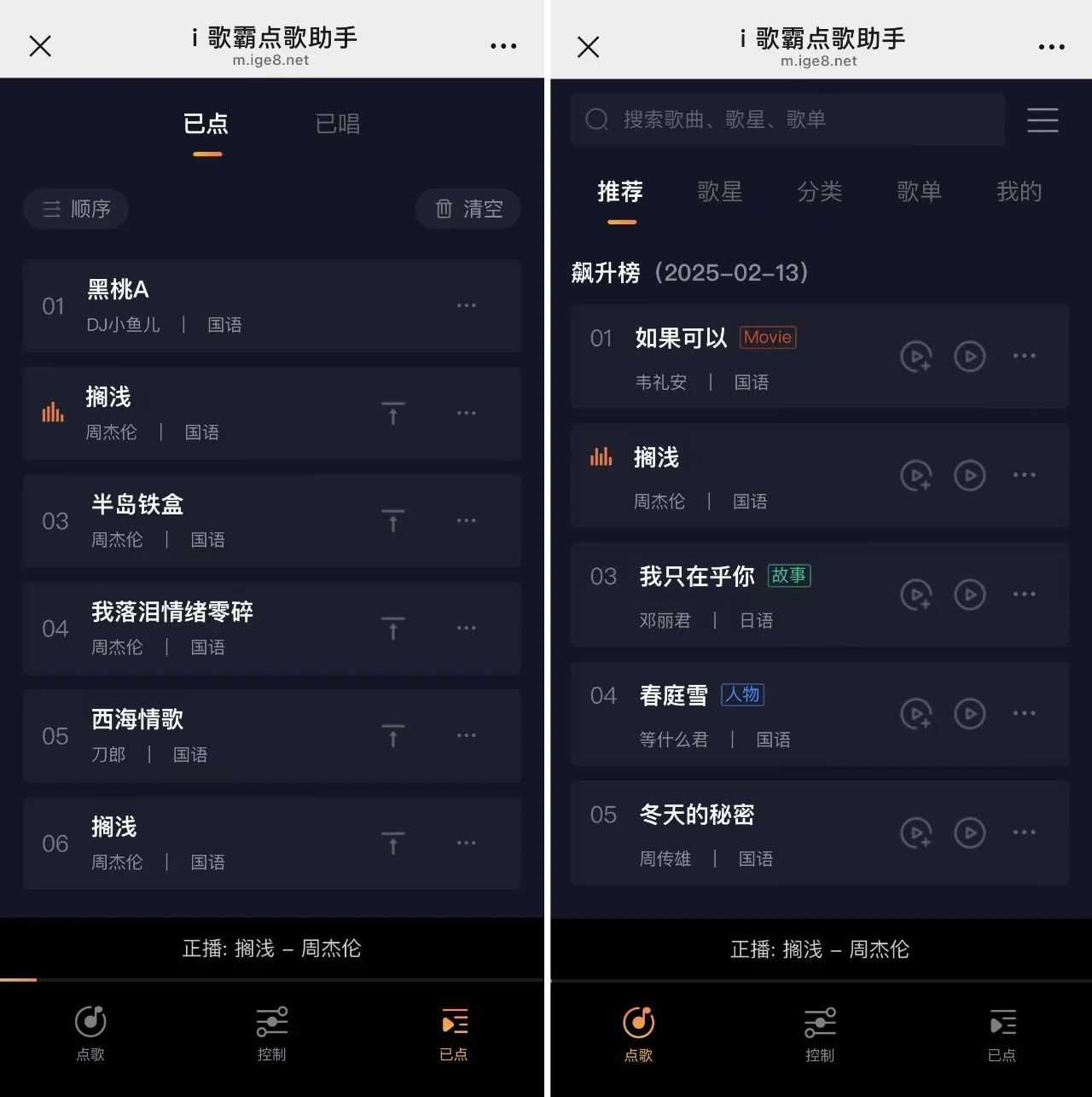This screenshot has width=1092, height=1097.
Task: Open the 我的 section
Action: (1019, 192)
